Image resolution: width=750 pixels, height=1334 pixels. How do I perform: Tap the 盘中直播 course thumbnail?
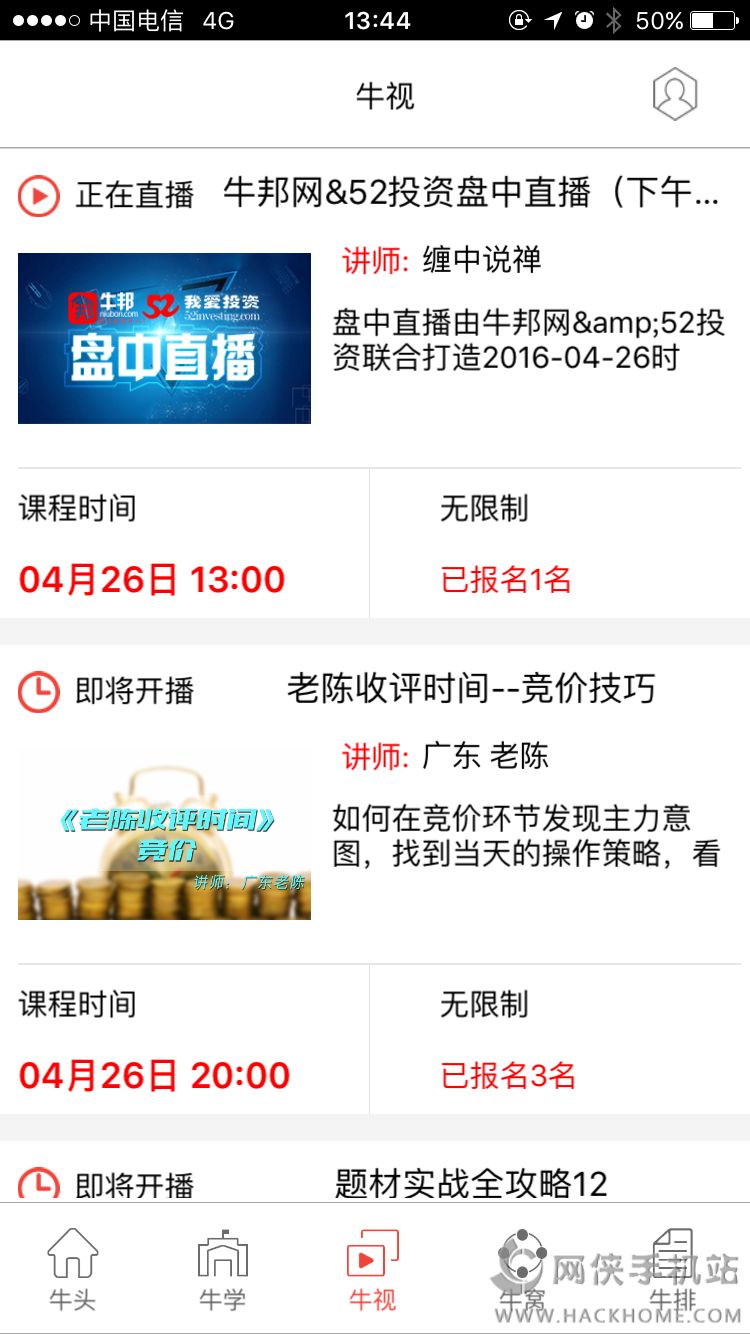pos(164,338)
